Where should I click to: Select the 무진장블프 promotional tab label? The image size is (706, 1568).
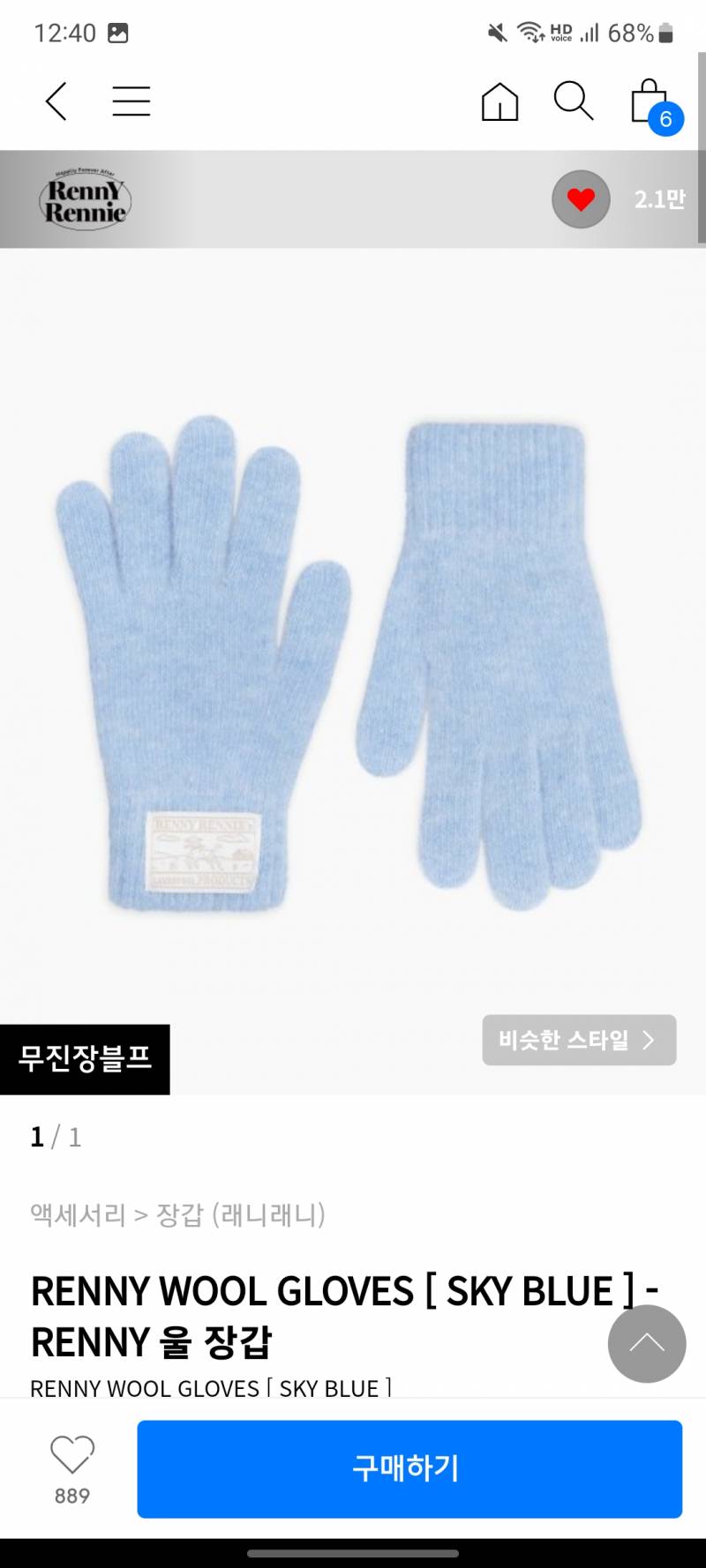coord(85,1058)
